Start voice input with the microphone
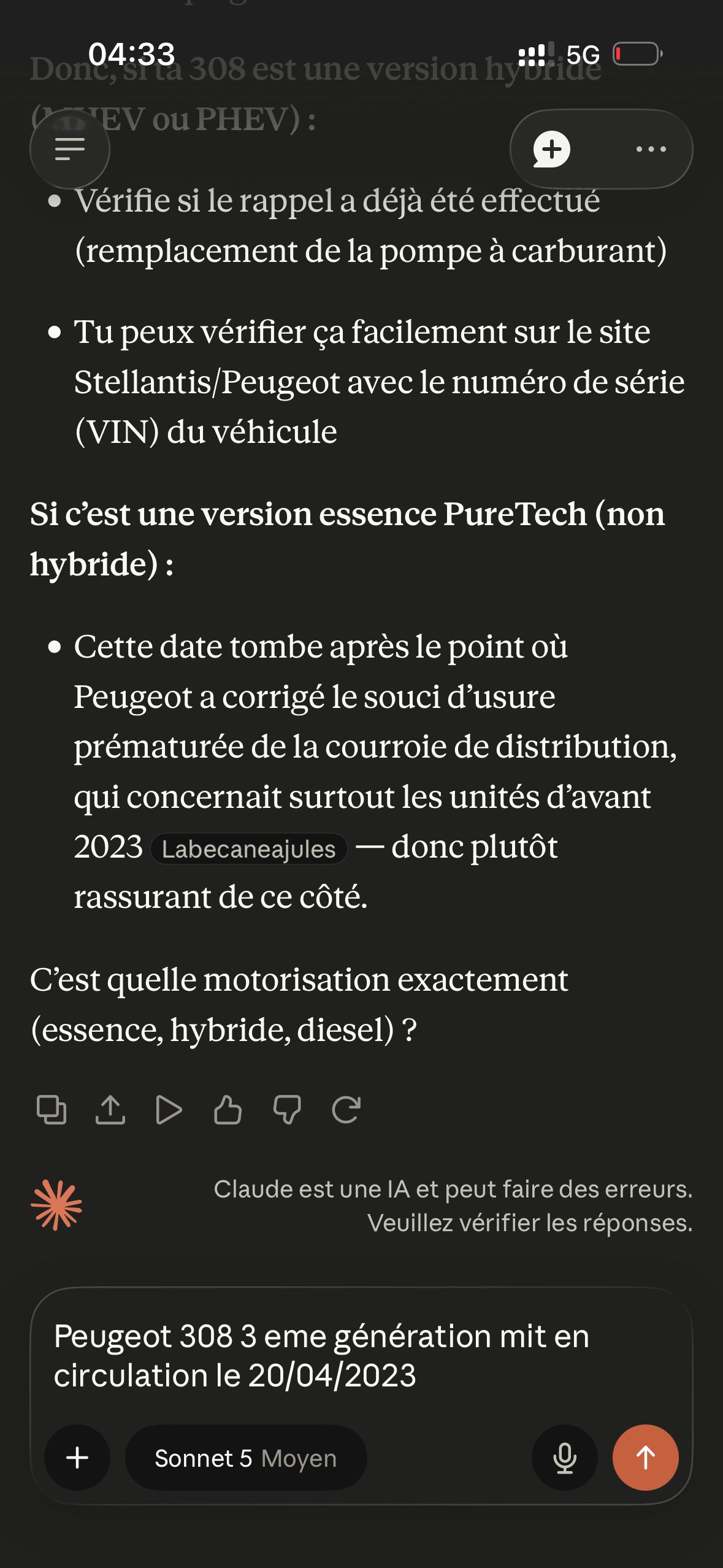723x1568 pixels. point(564,1458)
